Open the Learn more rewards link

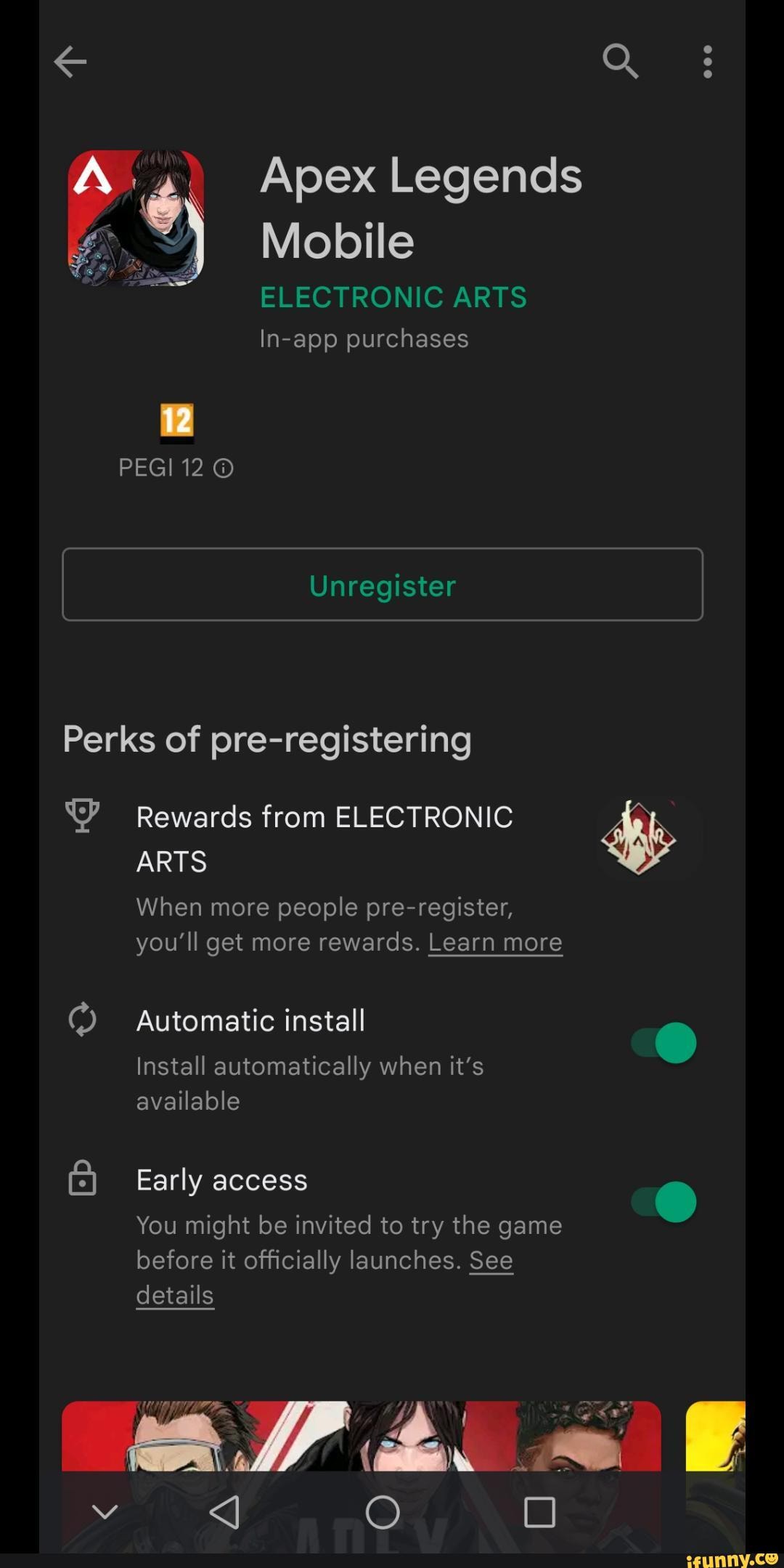coord(496,941)
